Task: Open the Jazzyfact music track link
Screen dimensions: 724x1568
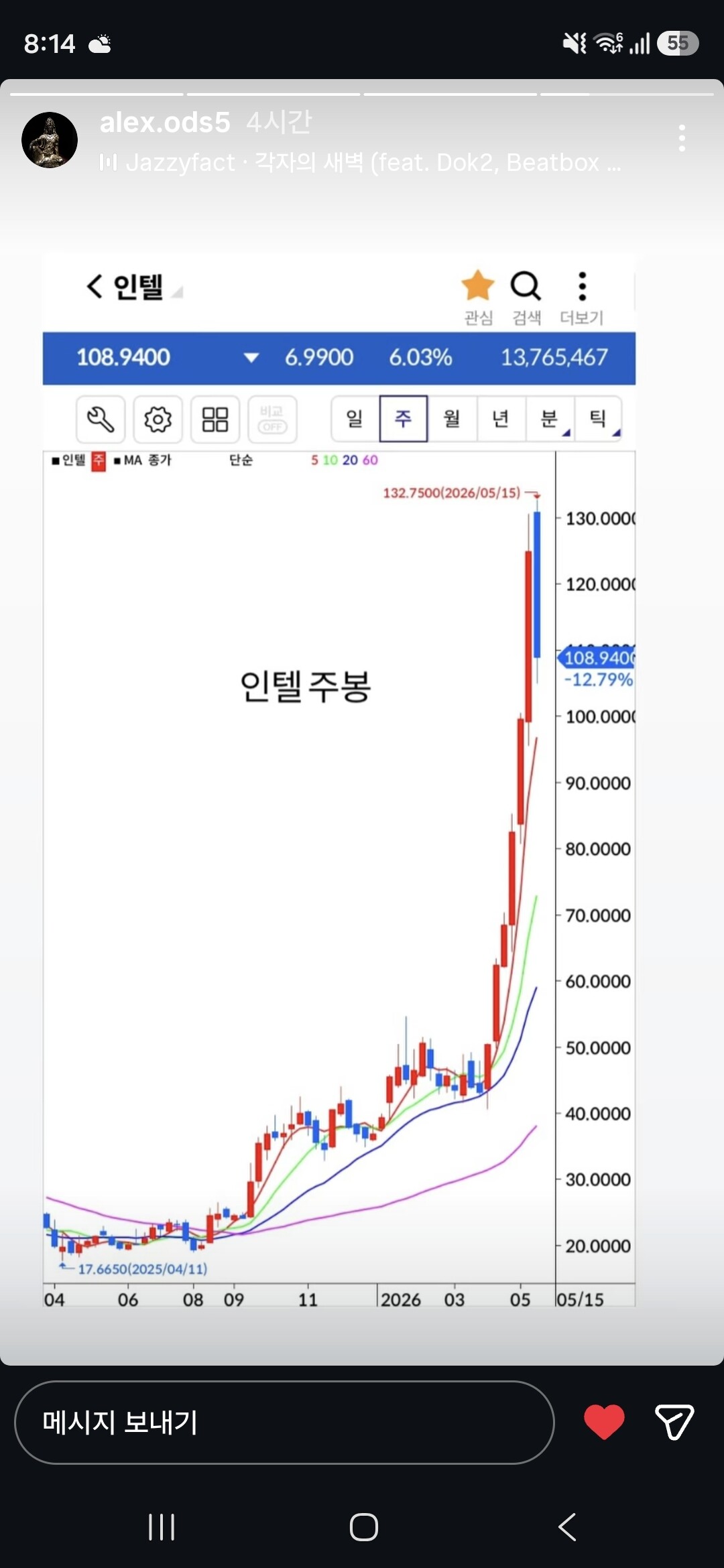Action: 361,162
